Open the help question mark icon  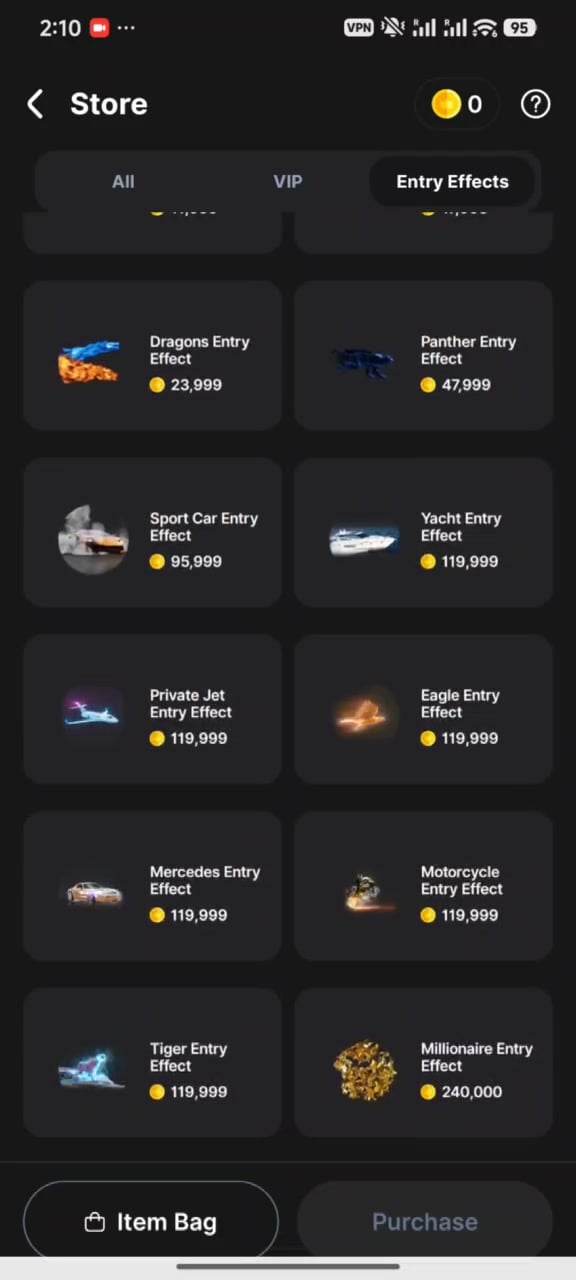tap(535, 104)
